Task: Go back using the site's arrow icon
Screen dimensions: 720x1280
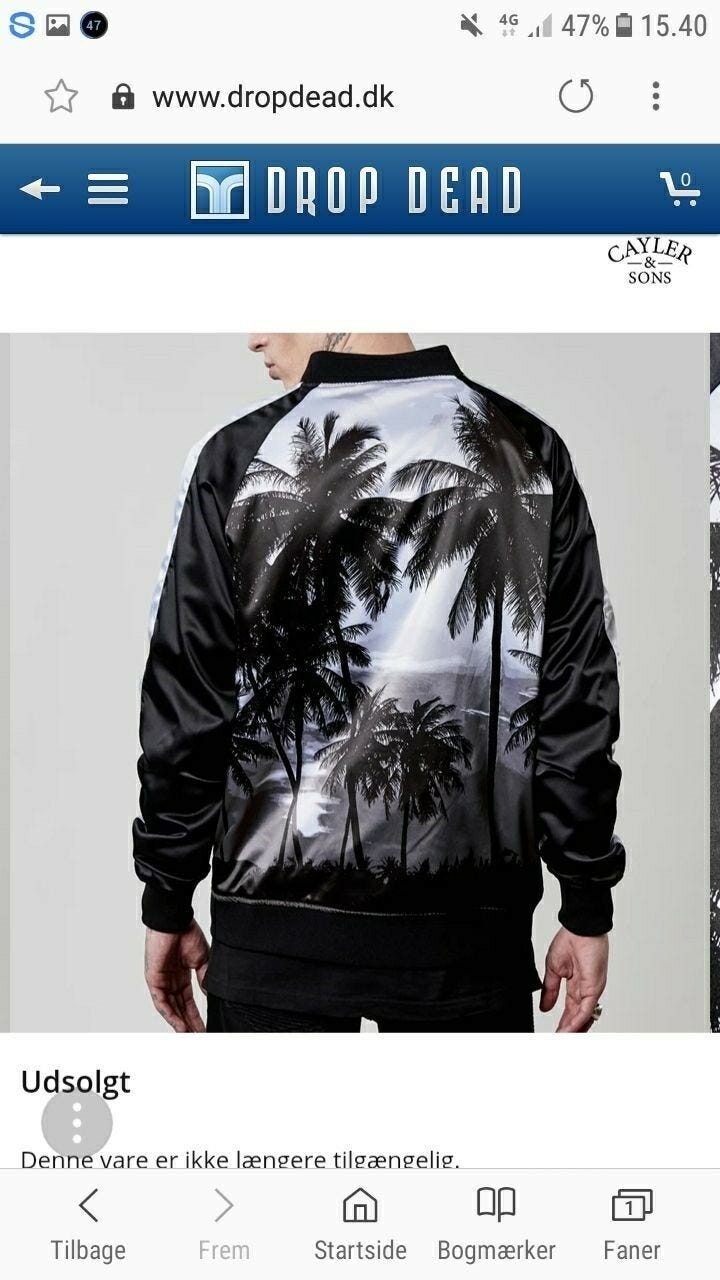Action: (40, 189)
